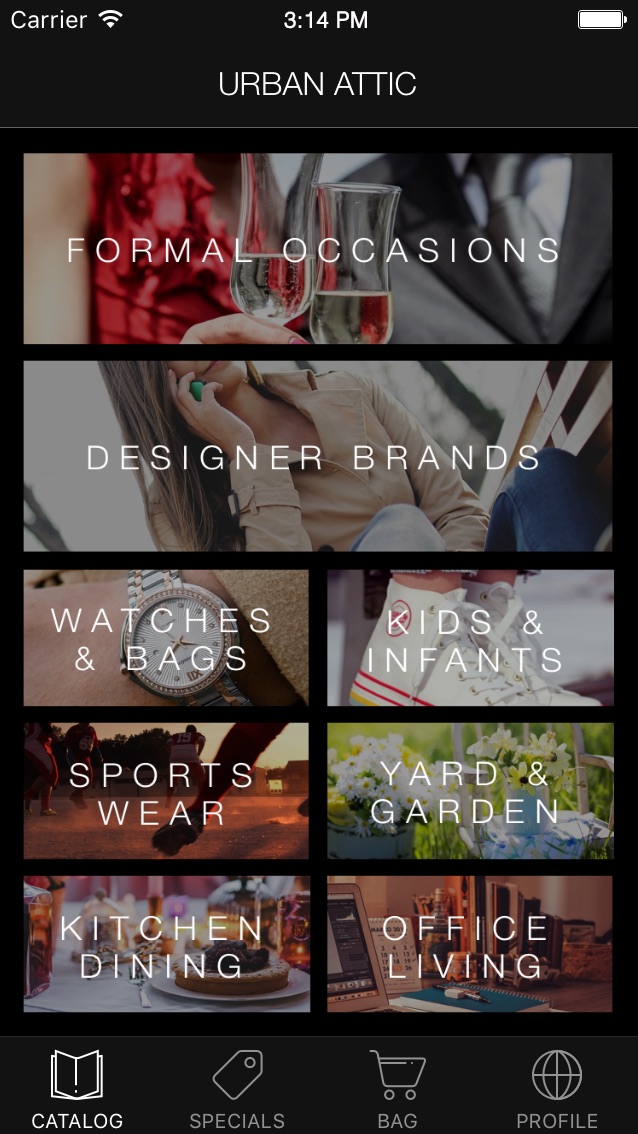Viewport: 638px width, 1134px height.
Task: View the Sports Wear category
Action: [166, 791]
